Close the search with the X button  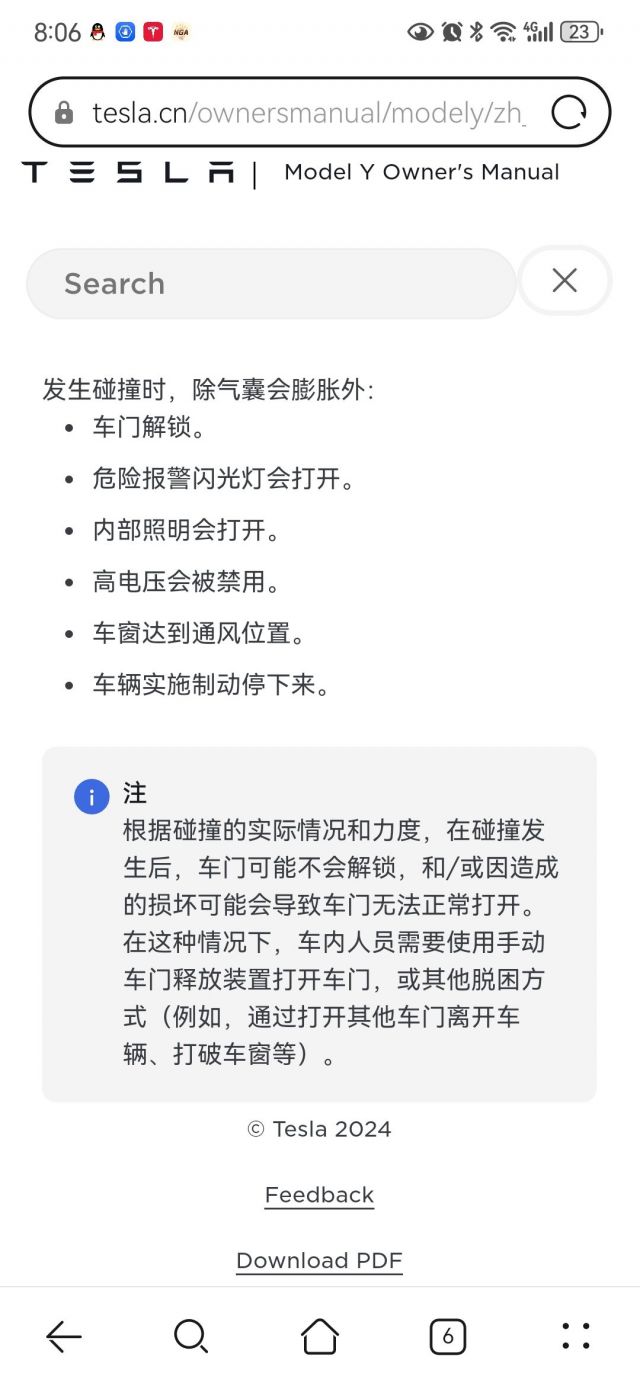(x=565, y=281)
